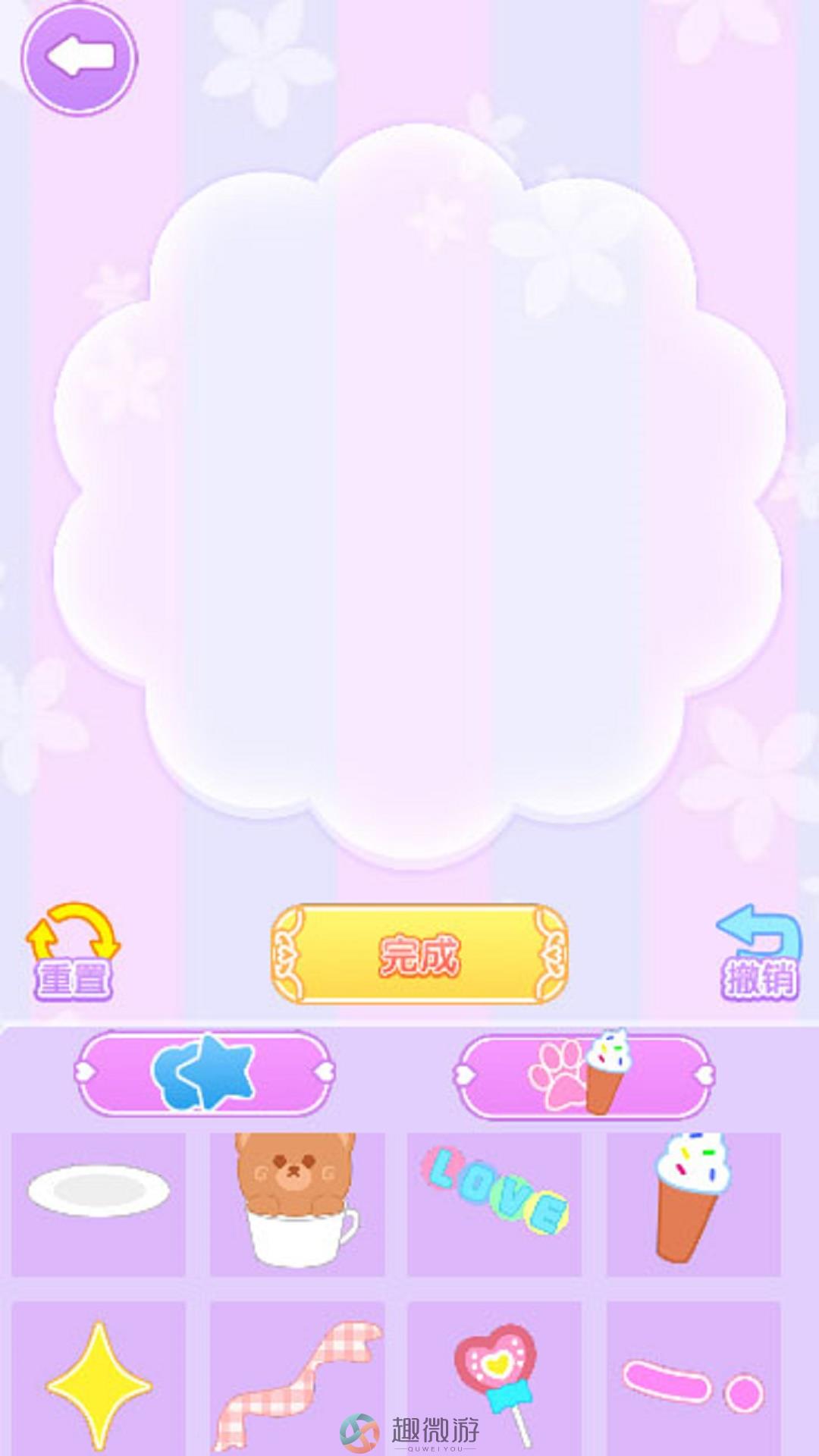
Task: Switch to the paw and ice cream tab
Action: tap(584, 1075)
